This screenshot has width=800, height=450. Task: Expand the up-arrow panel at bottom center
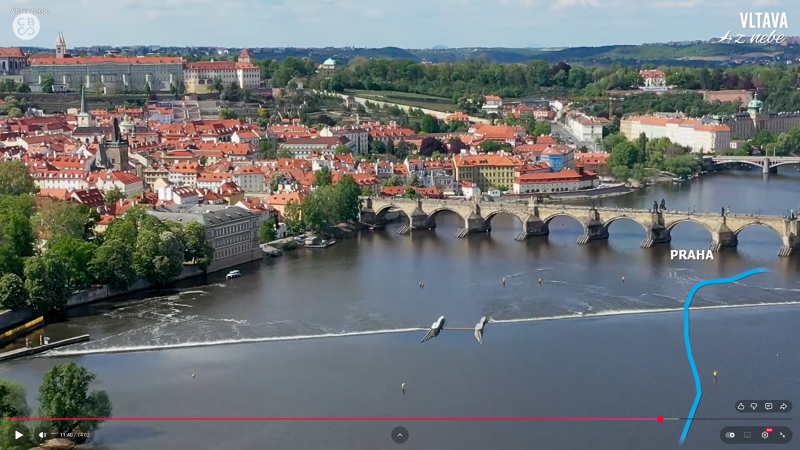(x=399, y=434)
